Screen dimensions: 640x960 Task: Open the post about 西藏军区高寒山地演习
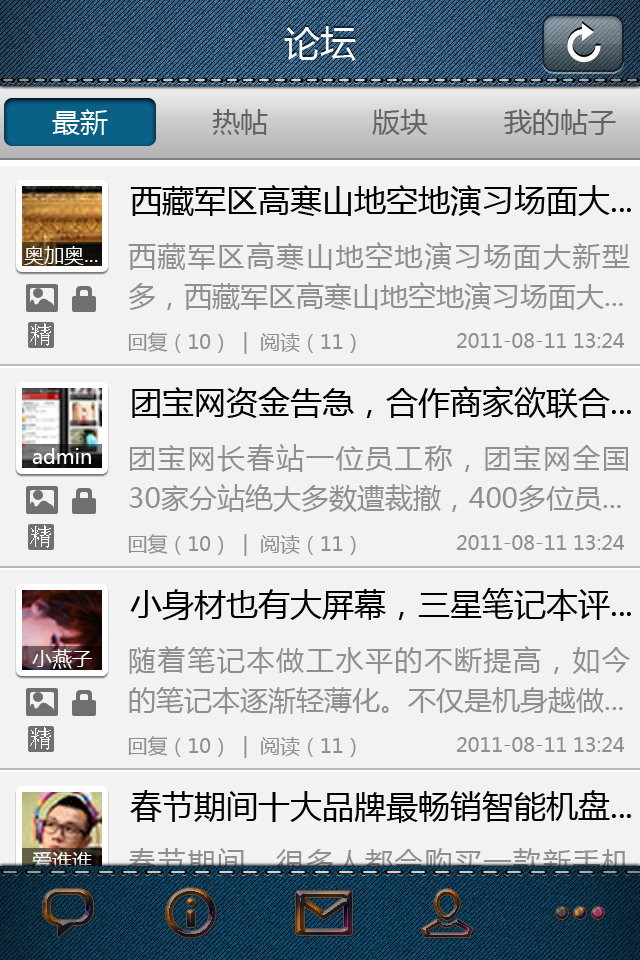380,203
